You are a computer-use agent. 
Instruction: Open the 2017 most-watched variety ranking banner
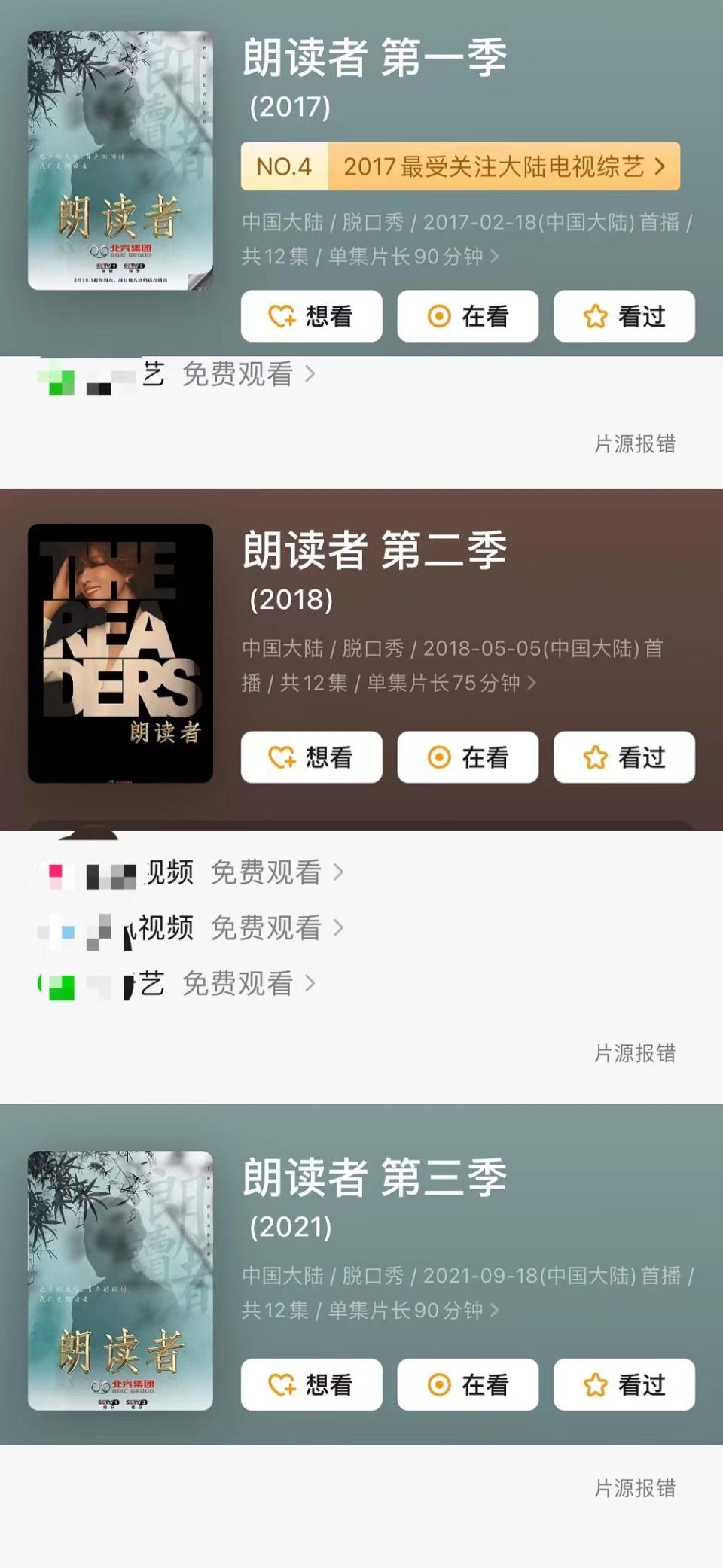460,166
